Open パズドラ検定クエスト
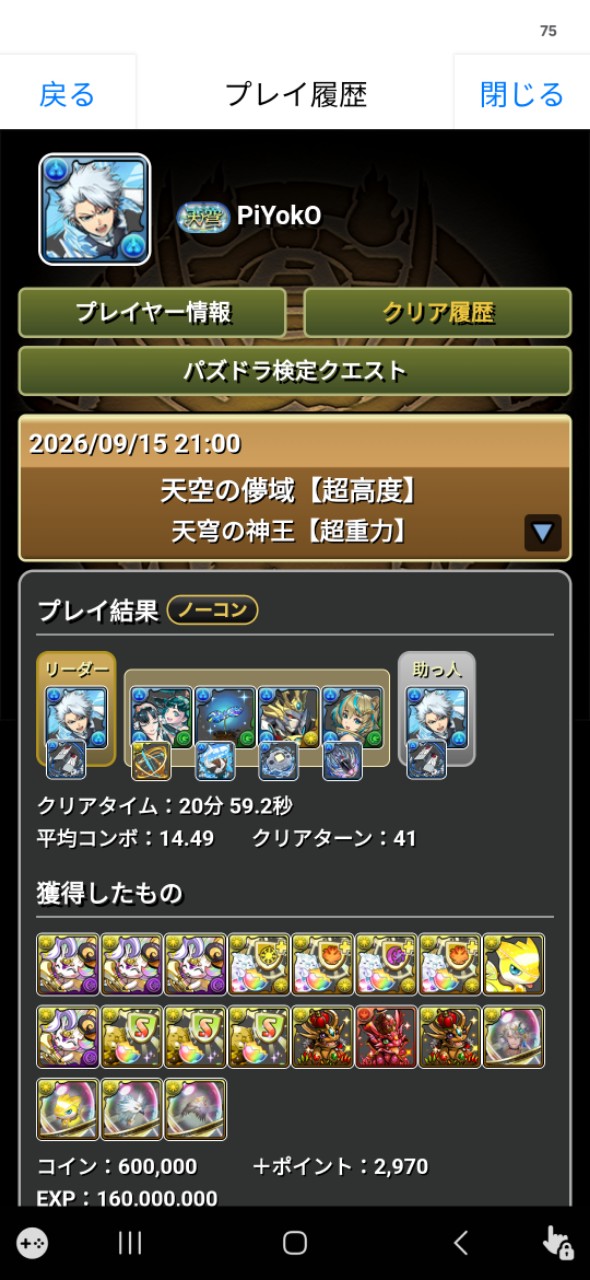590x1280 pixels. click(295, 371)
